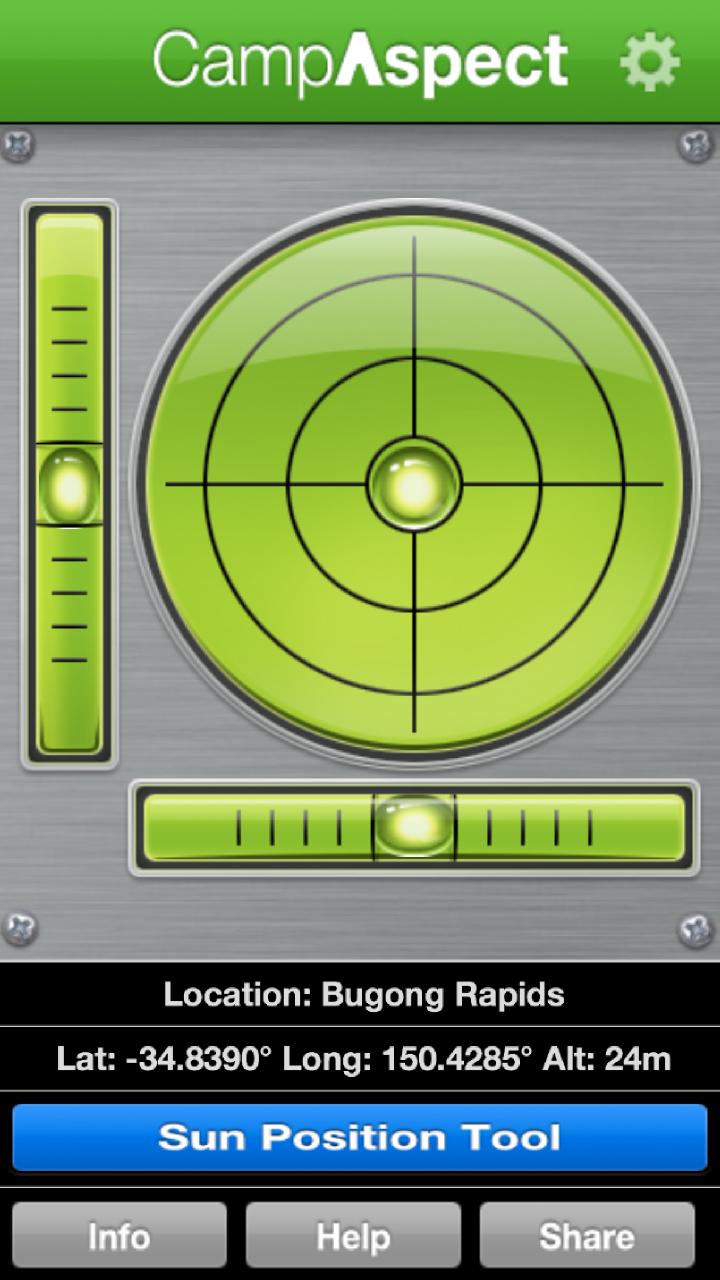Image resolution: width=720 pixels, height=1280 pixels.
Task: Open the settings gear icon
Action: coord(650,62)
